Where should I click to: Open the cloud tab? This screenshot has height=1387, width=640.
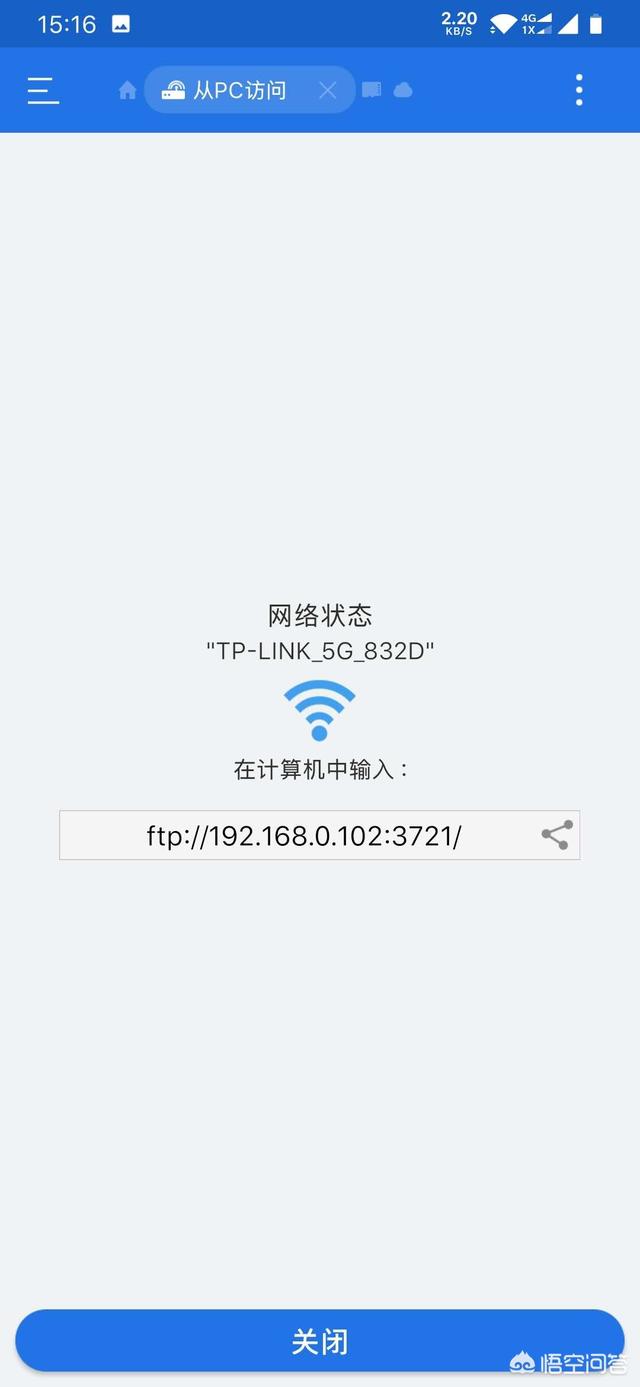pyautogui.click(x=403, y=90)
